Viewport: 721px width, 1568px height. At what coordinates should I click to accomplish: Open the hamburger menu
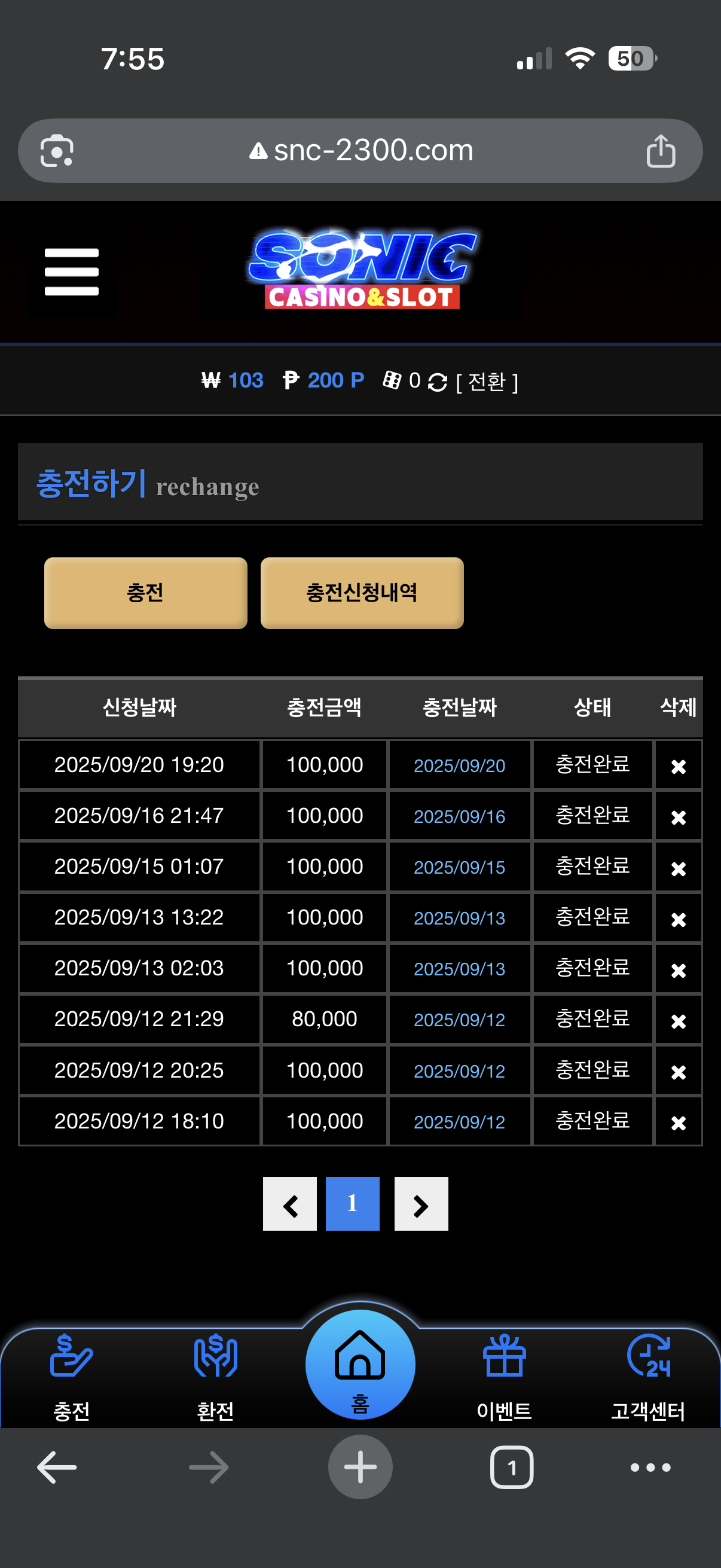pos(71,271)
